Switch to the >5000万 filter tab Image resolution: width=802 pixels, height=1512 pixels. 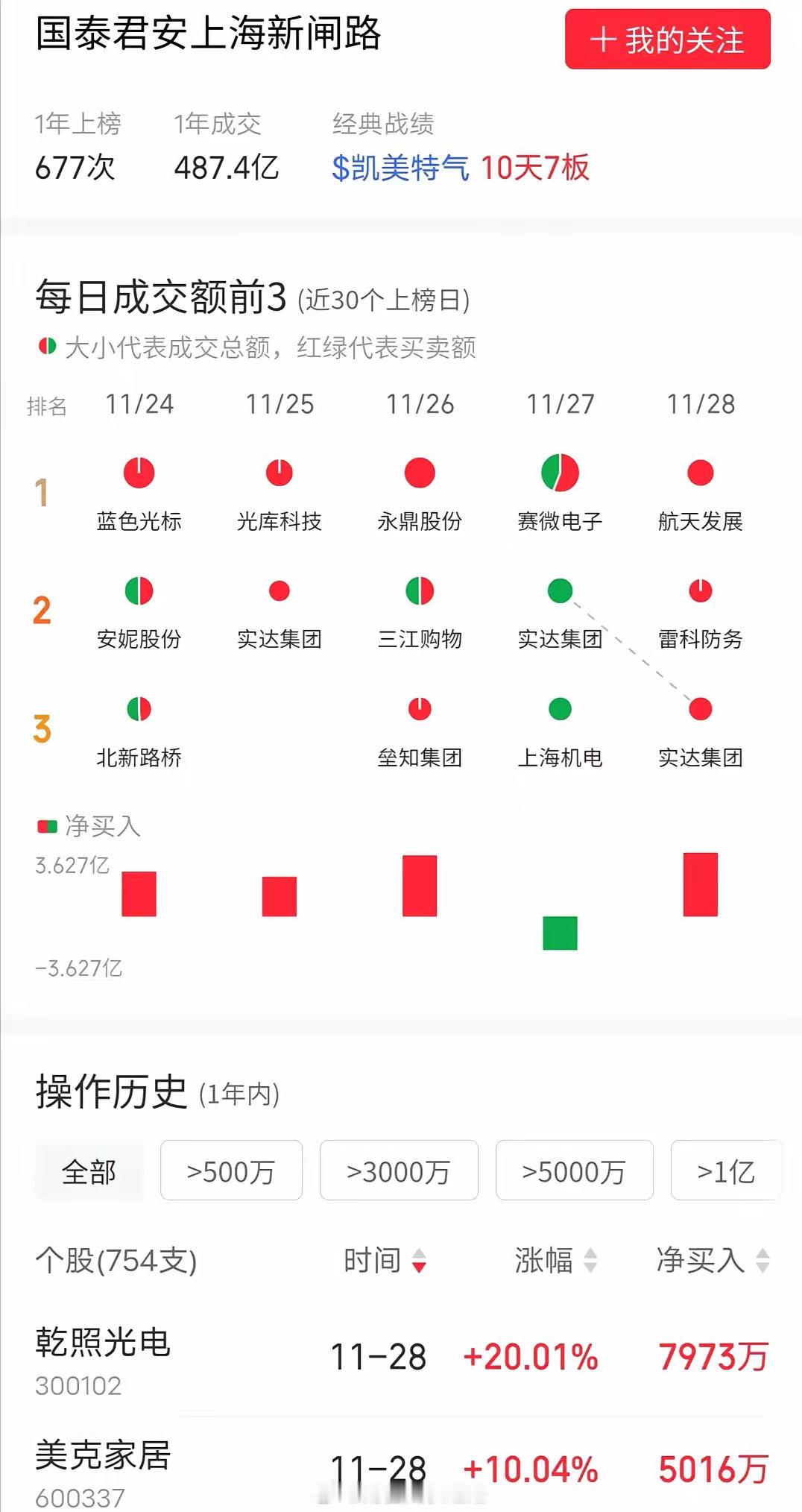pos(574,1171)
